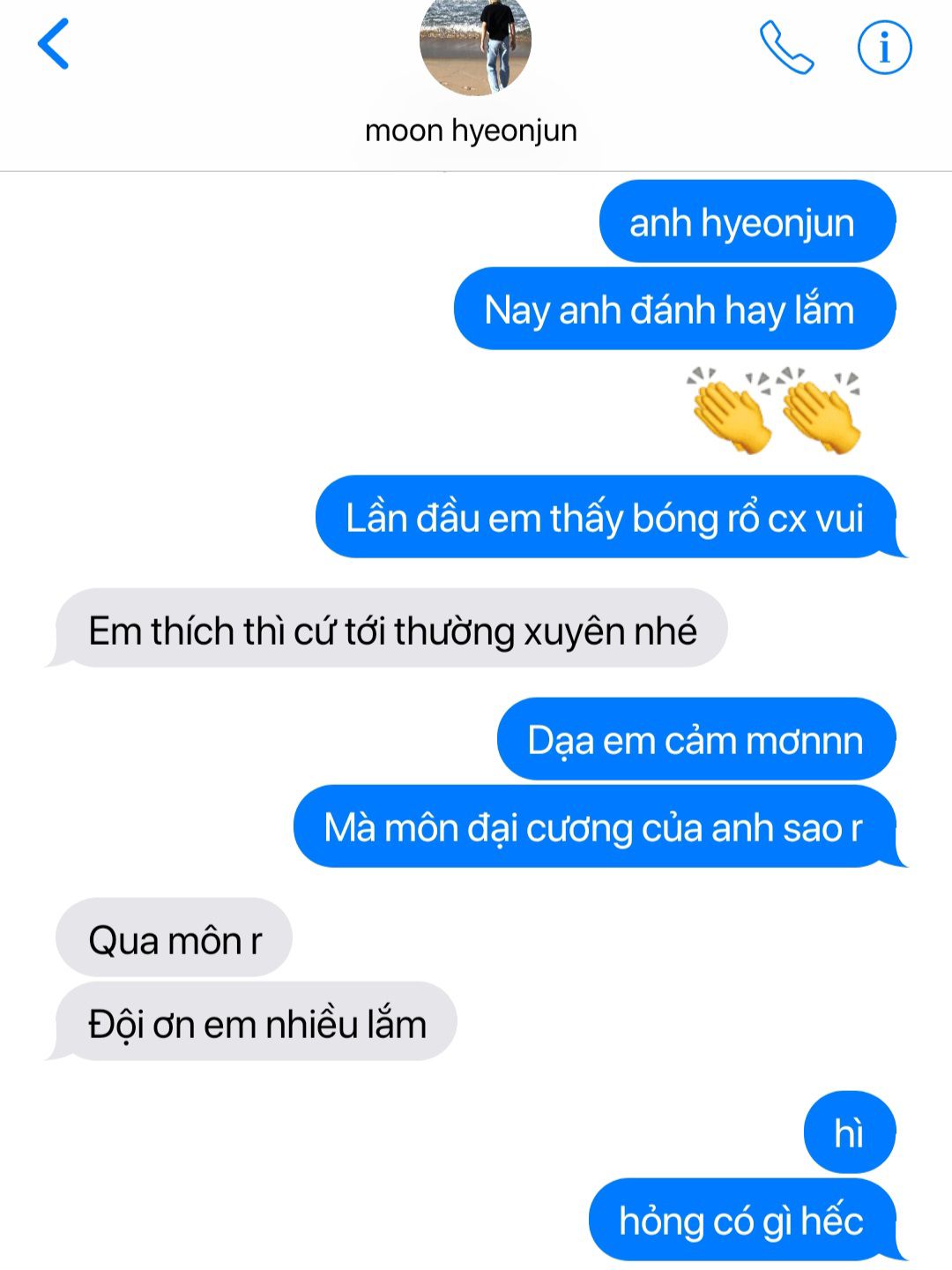The height and width of the screenshot is (1270, 952).
Task: Go back to the conversation list
Action: coord(53,44)
